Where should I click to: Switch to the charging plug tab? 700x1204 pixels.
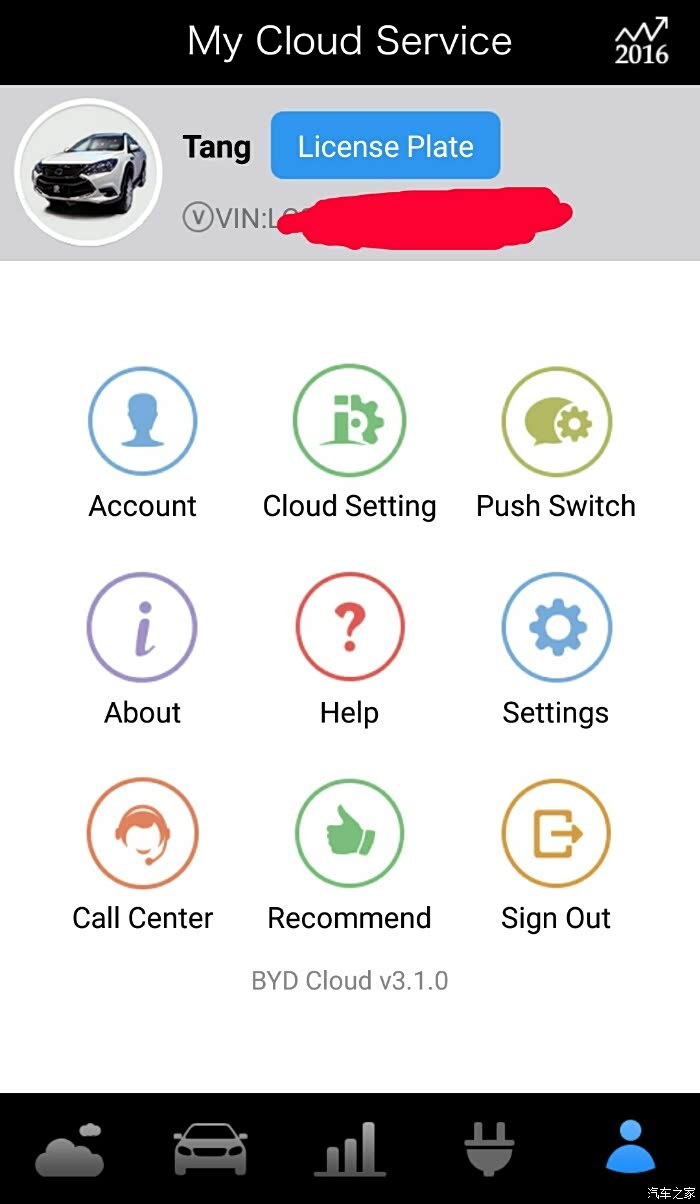490,1150
